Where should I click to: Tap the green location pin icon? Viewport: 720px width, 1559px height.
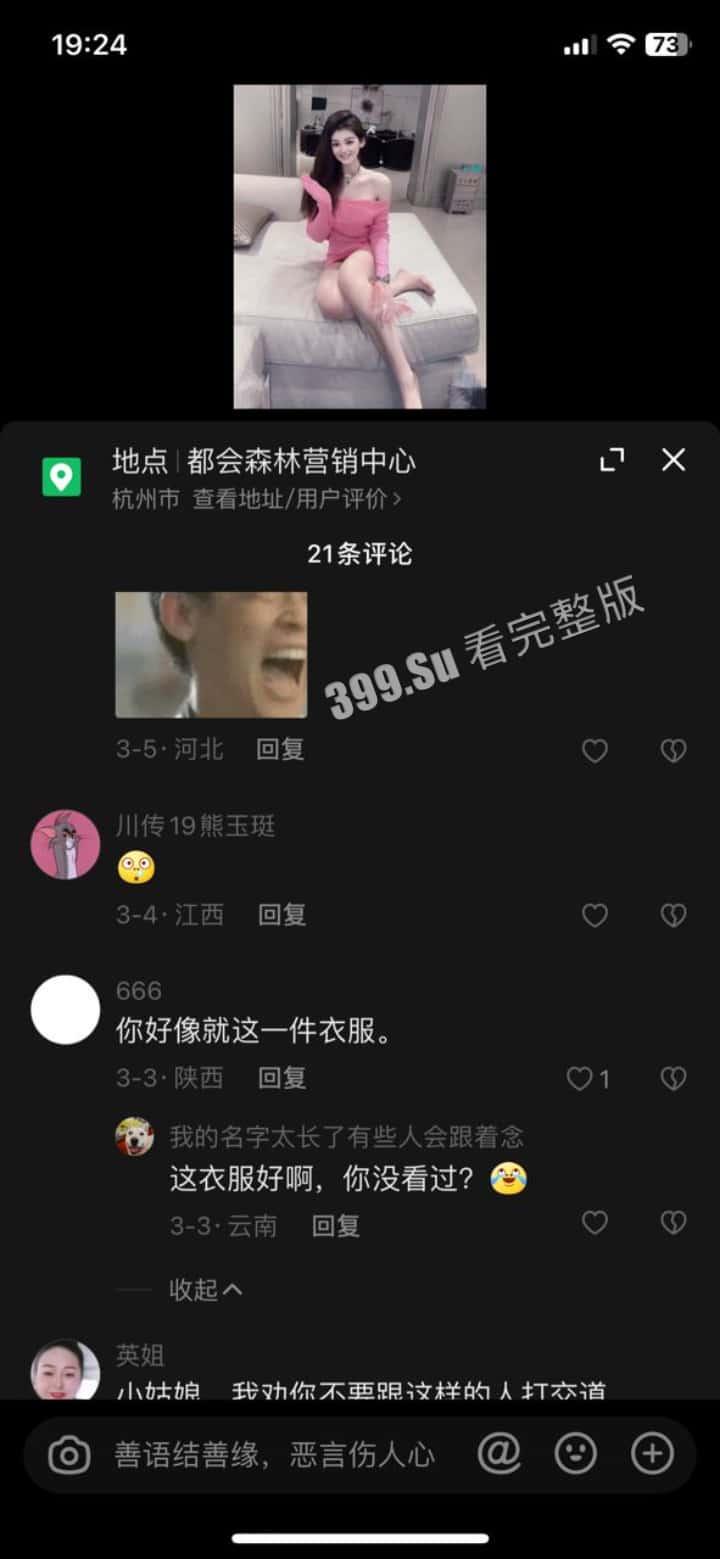[63, 477]
